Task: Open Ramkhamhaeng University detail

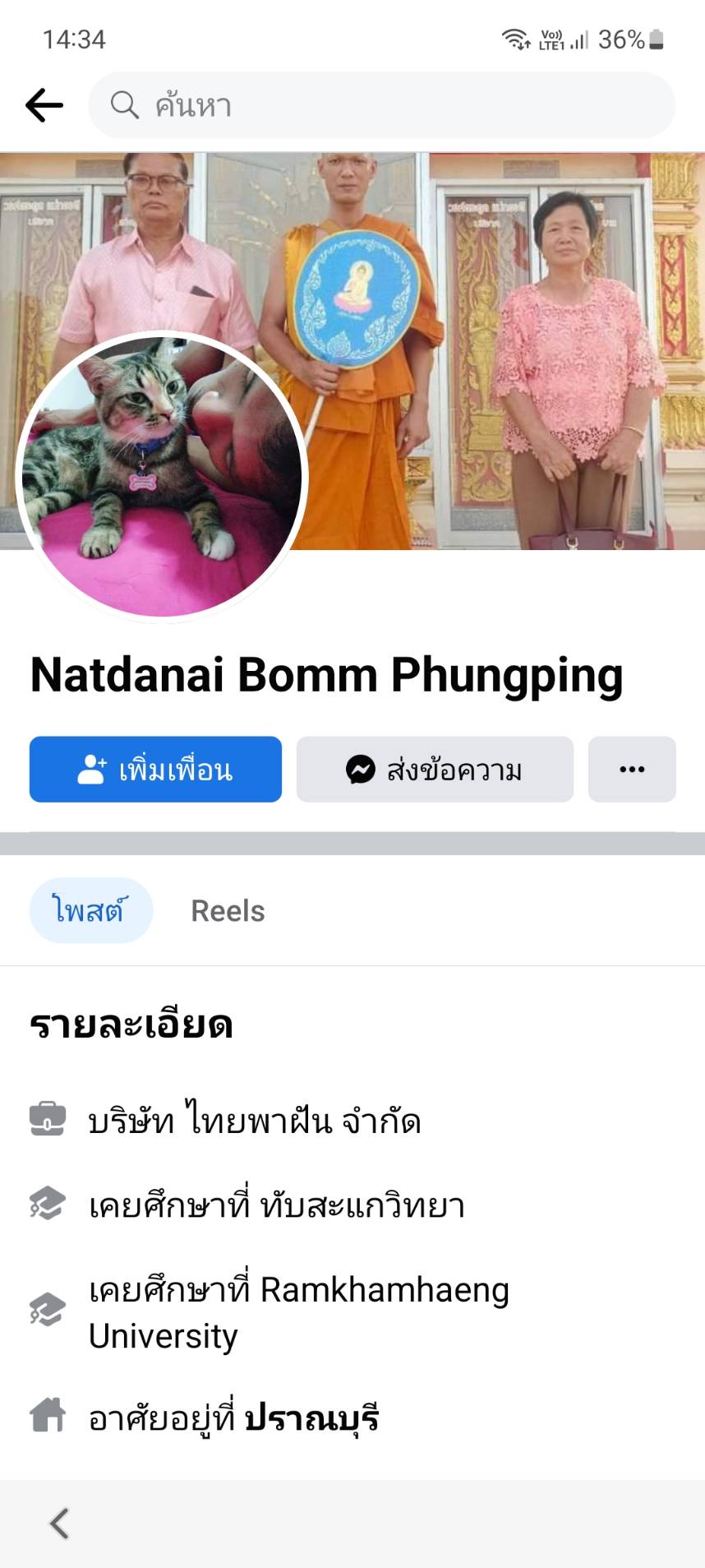Action: [x=299, y=1311]
